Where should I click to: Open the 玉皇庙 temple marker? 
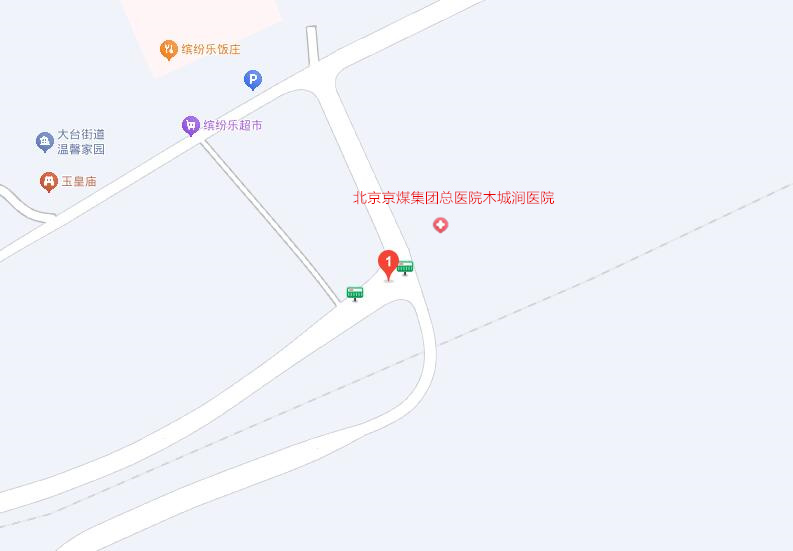pyautogui.click(x=48, y=181)
